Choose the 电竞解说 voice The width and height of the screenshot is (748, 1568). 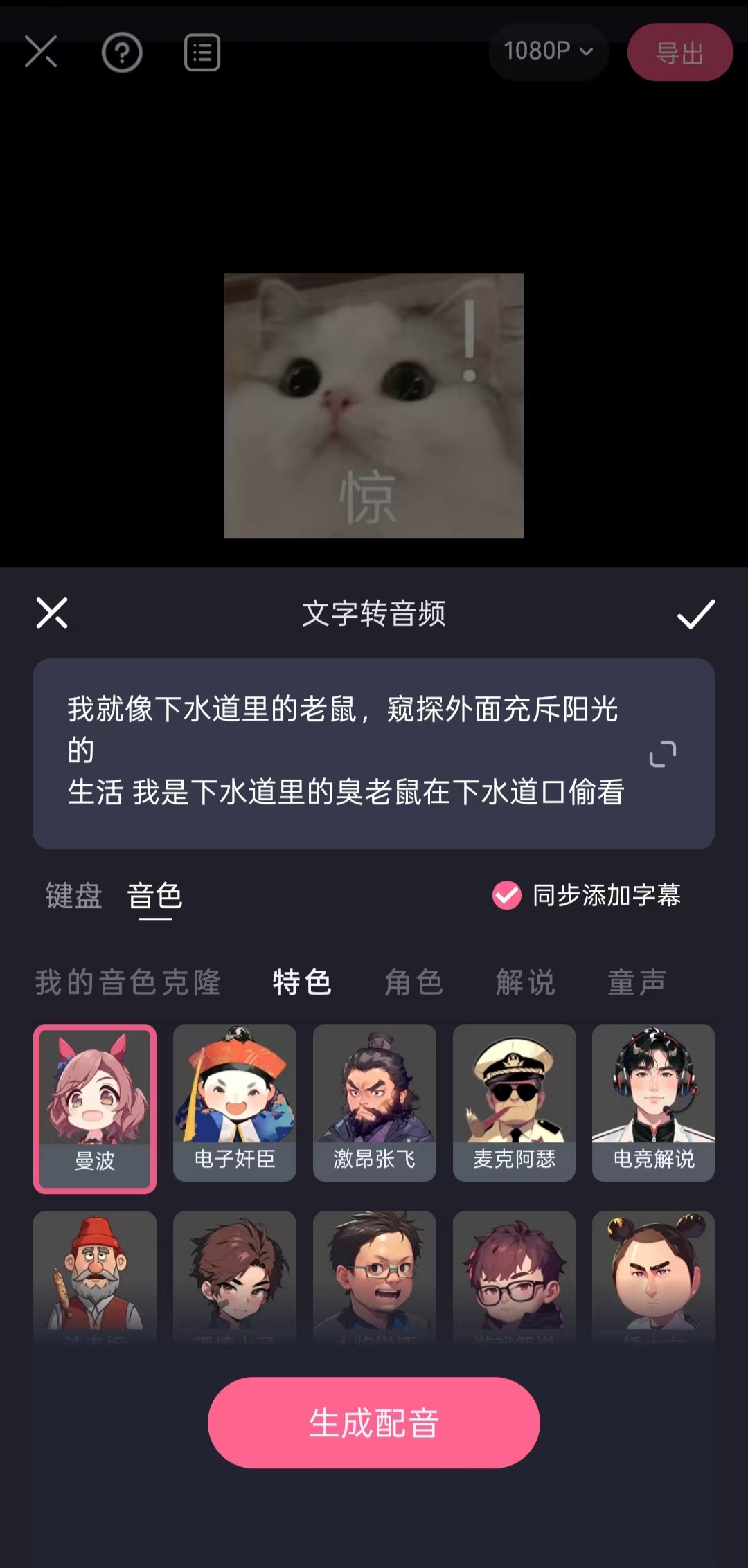[x=653, y=1103]
